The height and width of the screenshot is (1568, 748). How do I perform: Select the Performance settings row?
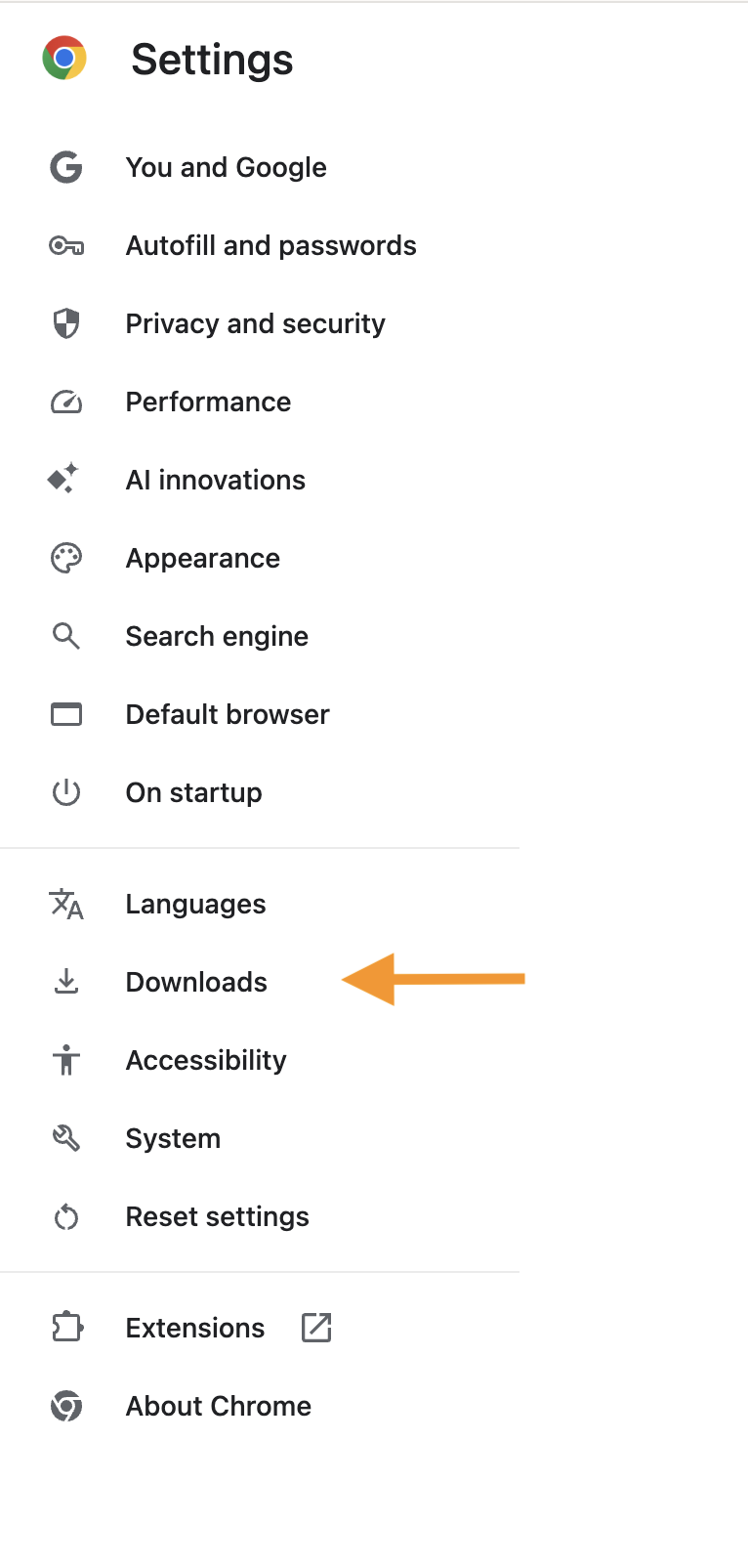208,403
